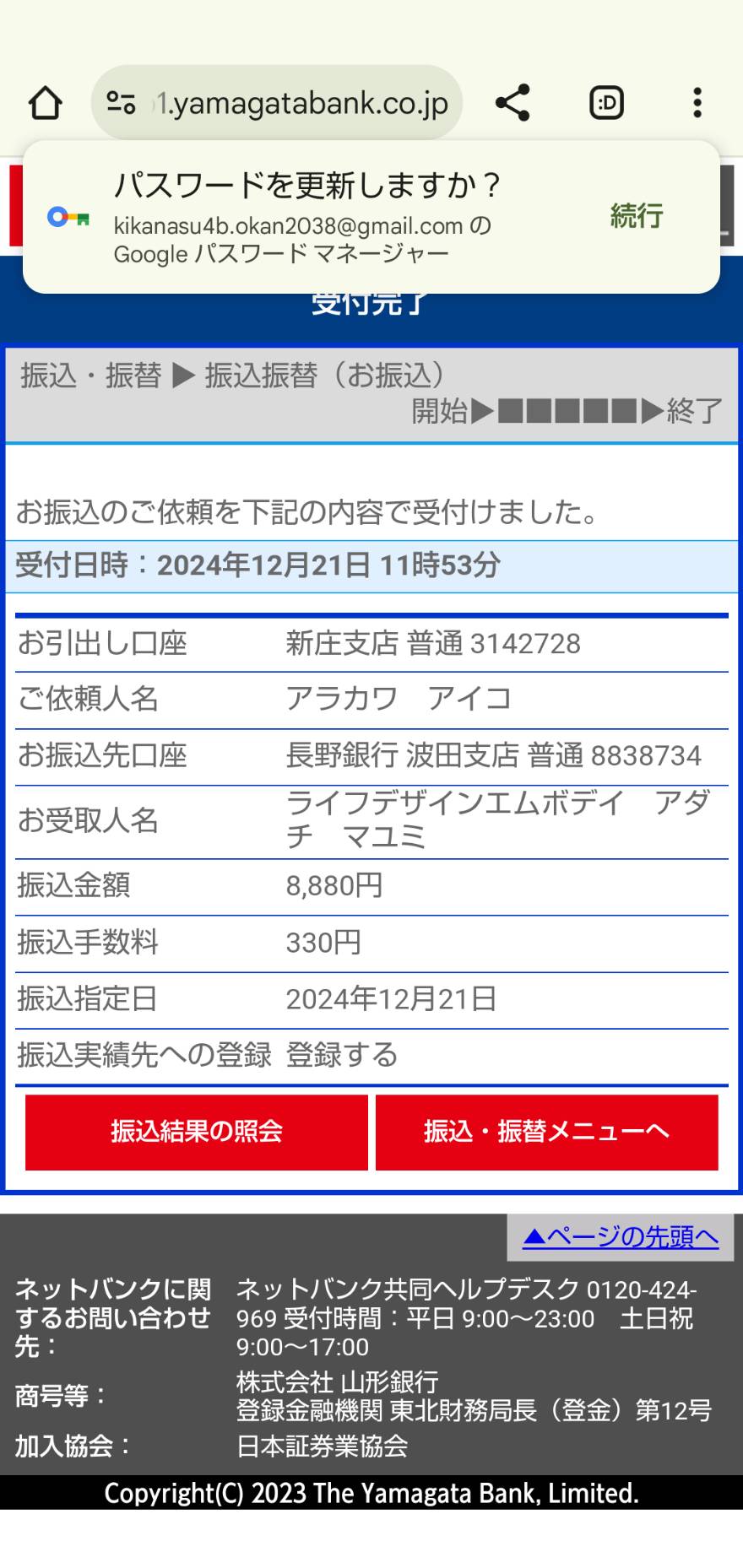
Task: Tap 続行 to update saved password
Action: pos(637,216)
